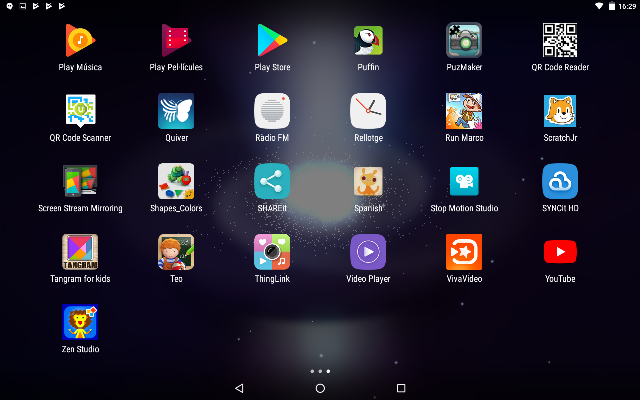Open Screen Stream Mirroring

click(80, 182)
